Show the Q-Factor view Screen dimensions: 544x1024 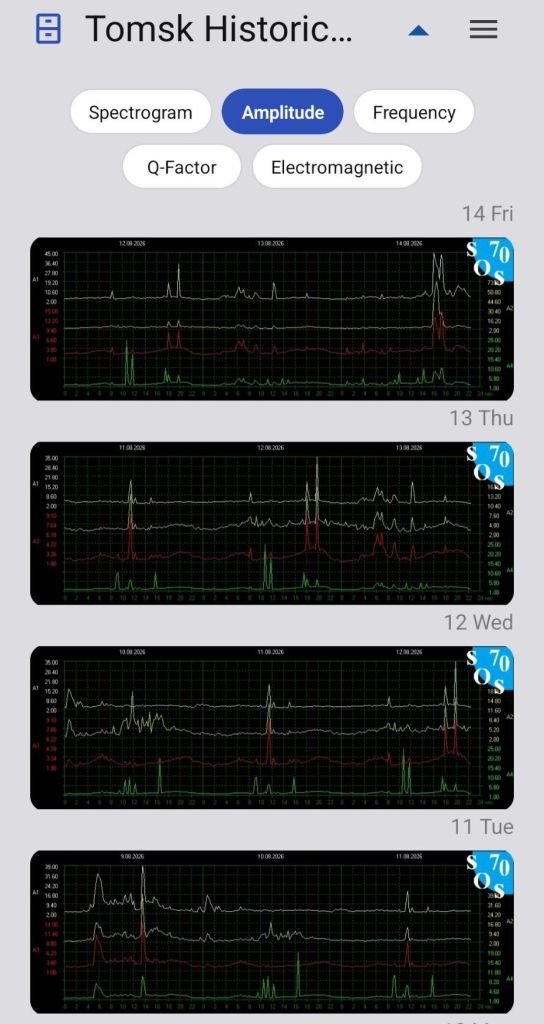pos(182,167)
